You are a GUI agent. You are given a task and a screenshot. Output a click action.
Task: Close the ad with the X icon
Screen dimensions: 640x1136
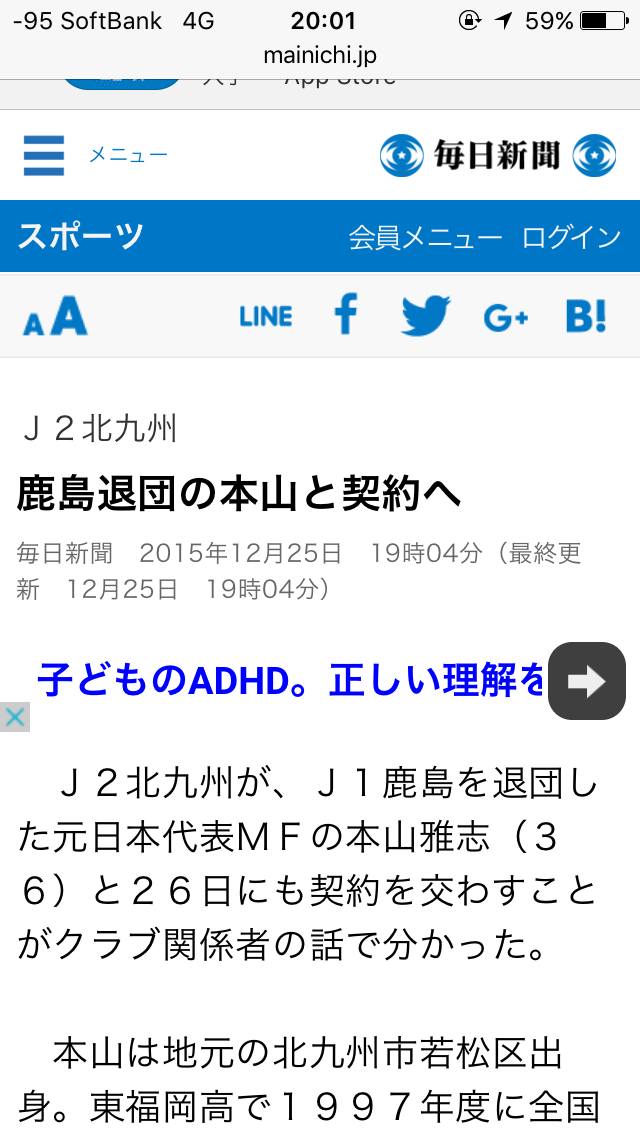tap(14, 717)
